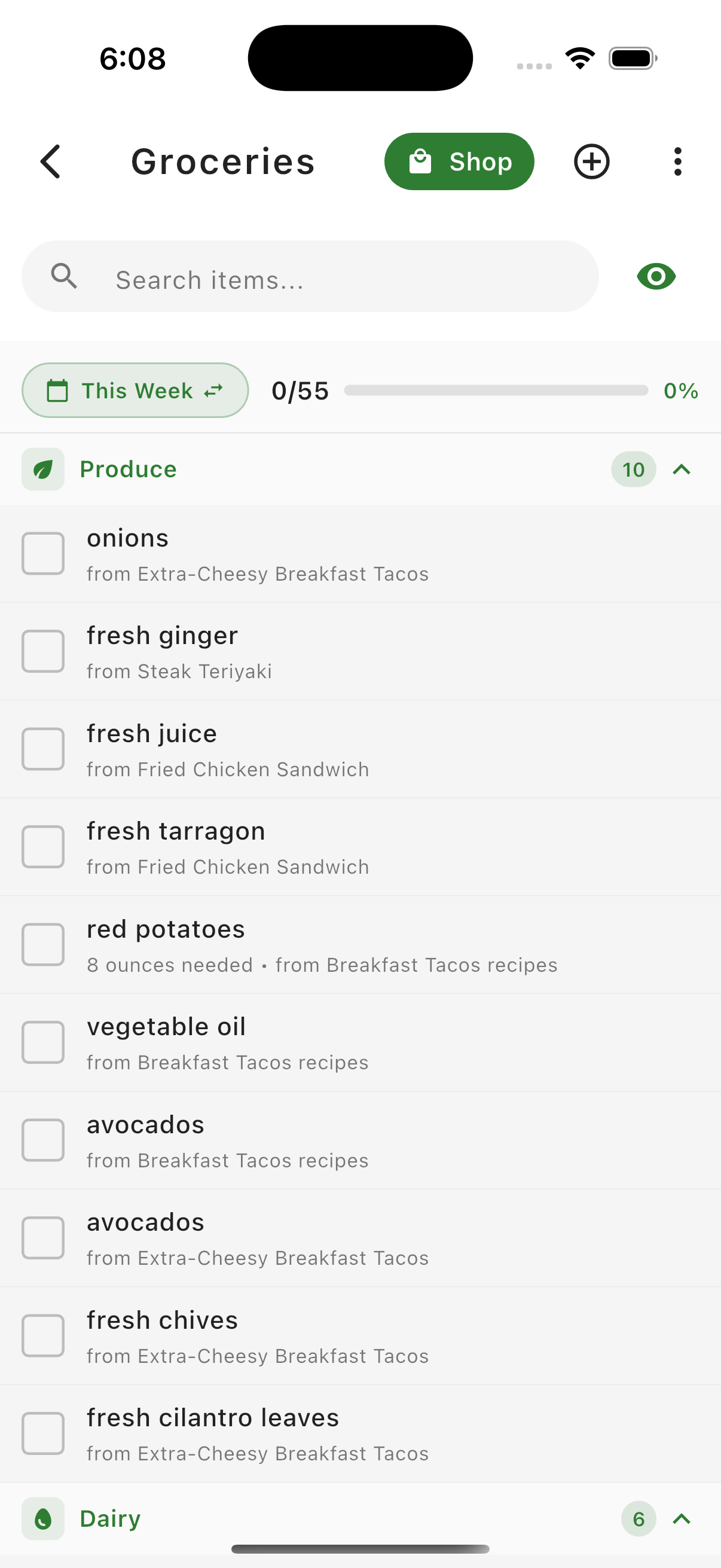The height and width of the screenshot is (1568, 721).
Task: Collapse the Produce section
Action: point(682,469)
